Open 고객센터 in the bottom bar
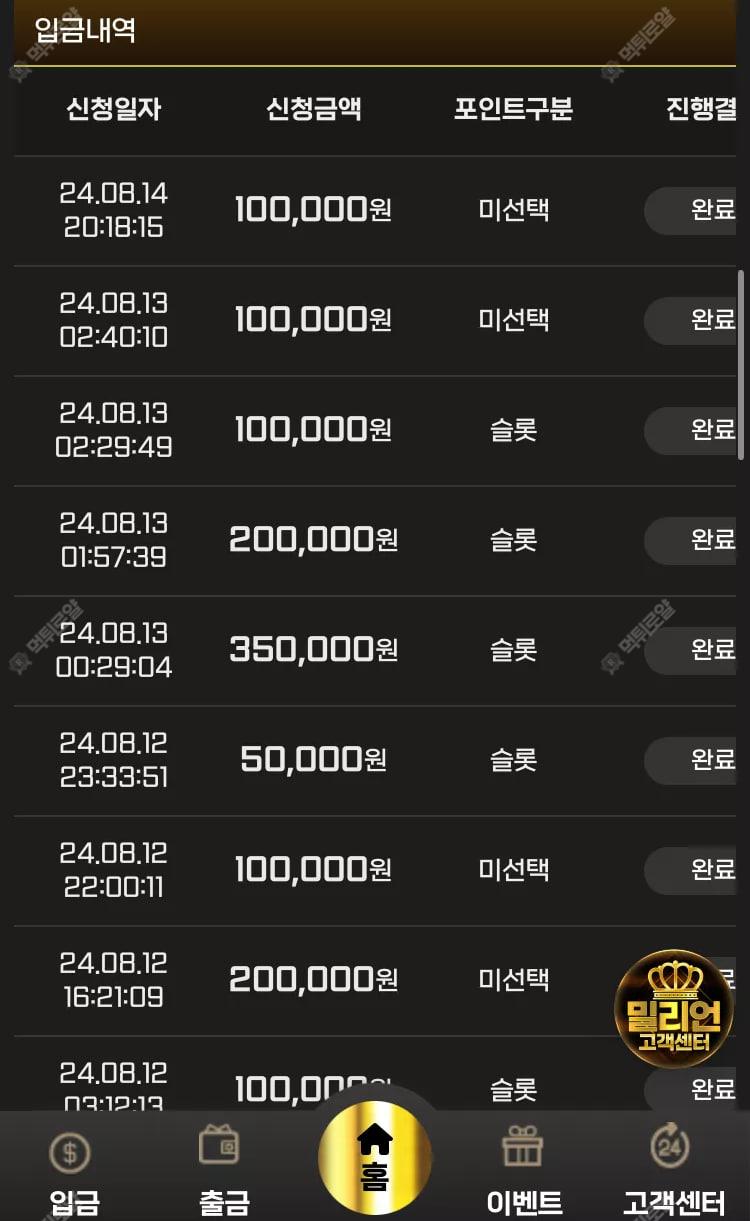Image resolution: width=750 pixels, height=1221 pixels. [x=673, y=1172]
